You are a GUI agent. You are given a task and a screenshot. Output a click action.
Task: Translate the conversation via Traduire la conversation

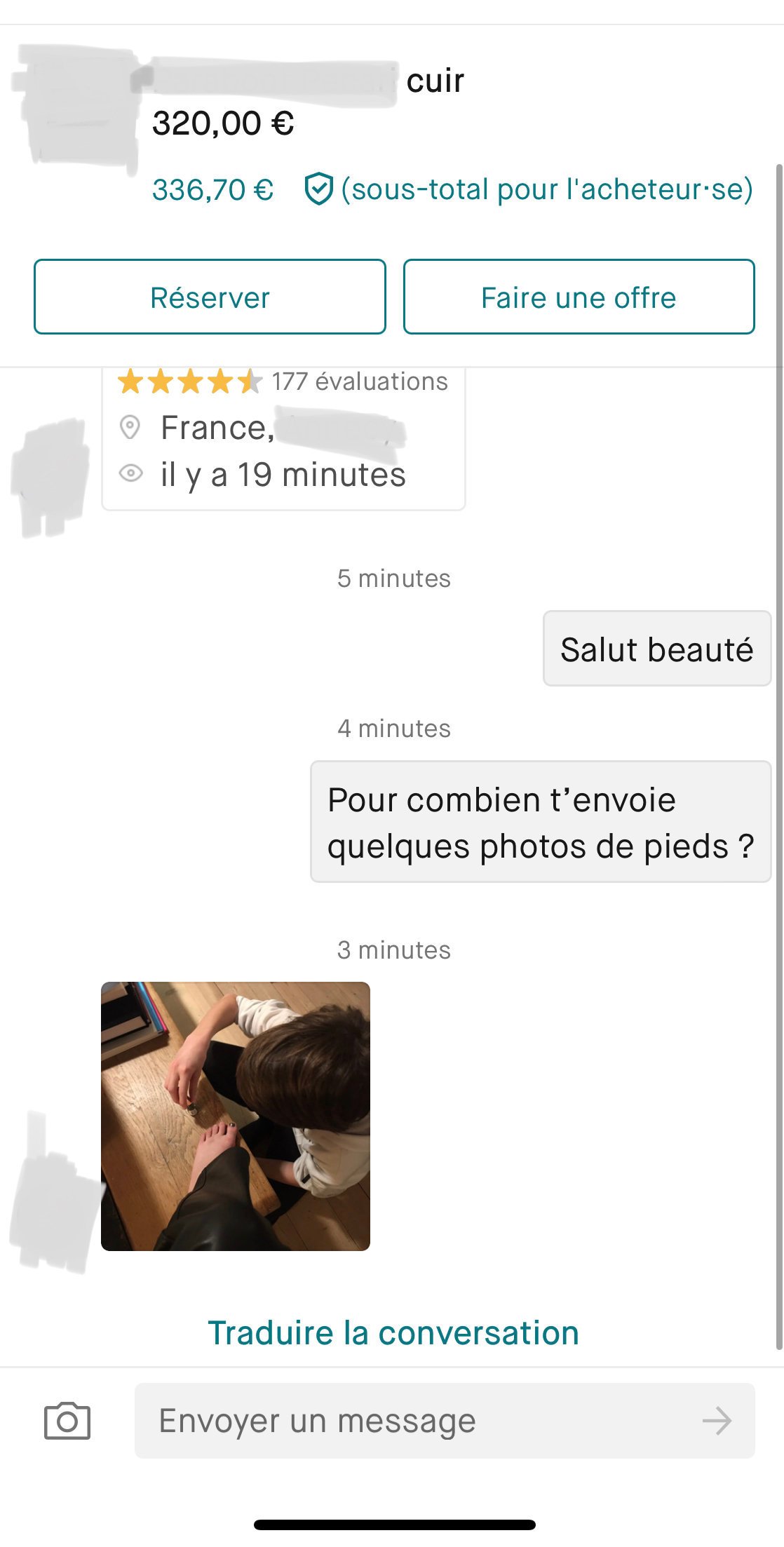click(x=393, y=1332)
